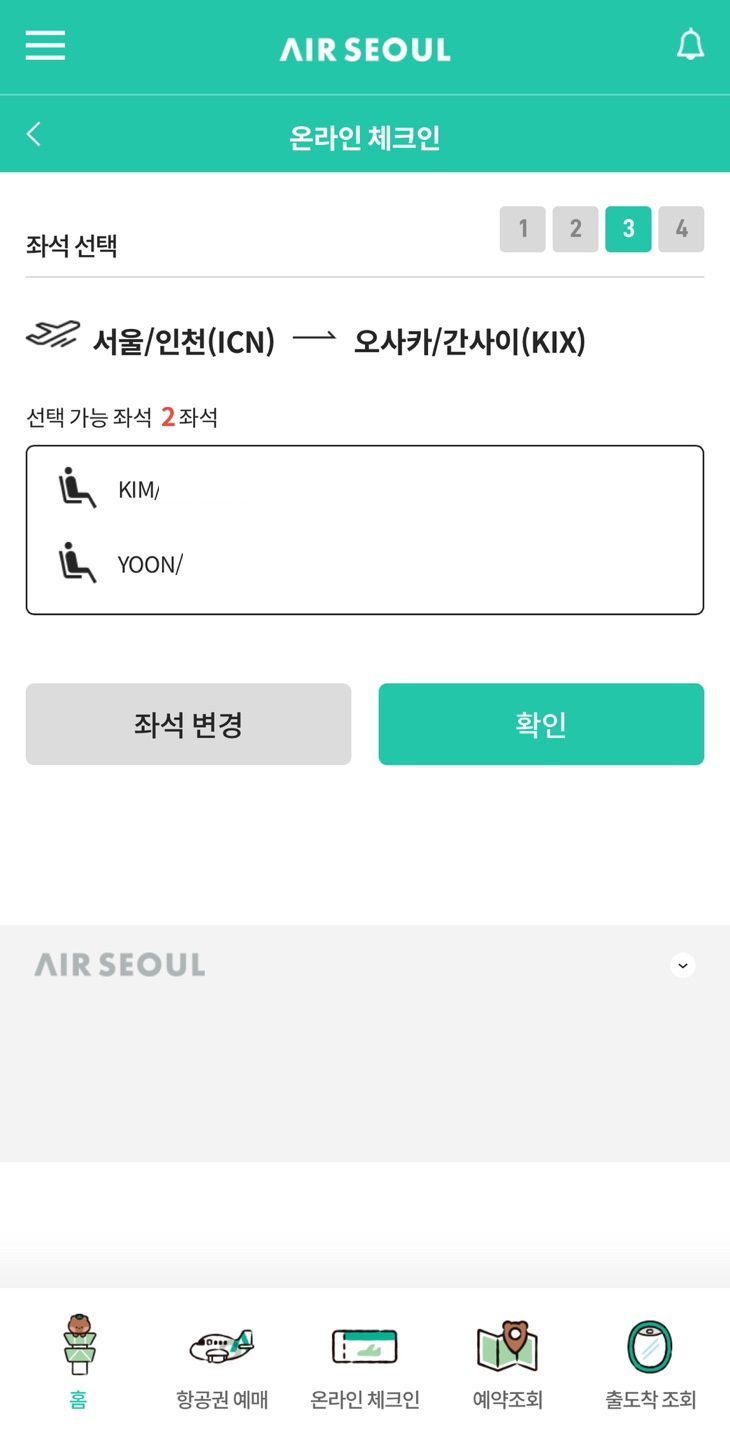The image size is (730, 1440).
Task: Open the 출도착 조회 tab
Action: (650, 1362)
